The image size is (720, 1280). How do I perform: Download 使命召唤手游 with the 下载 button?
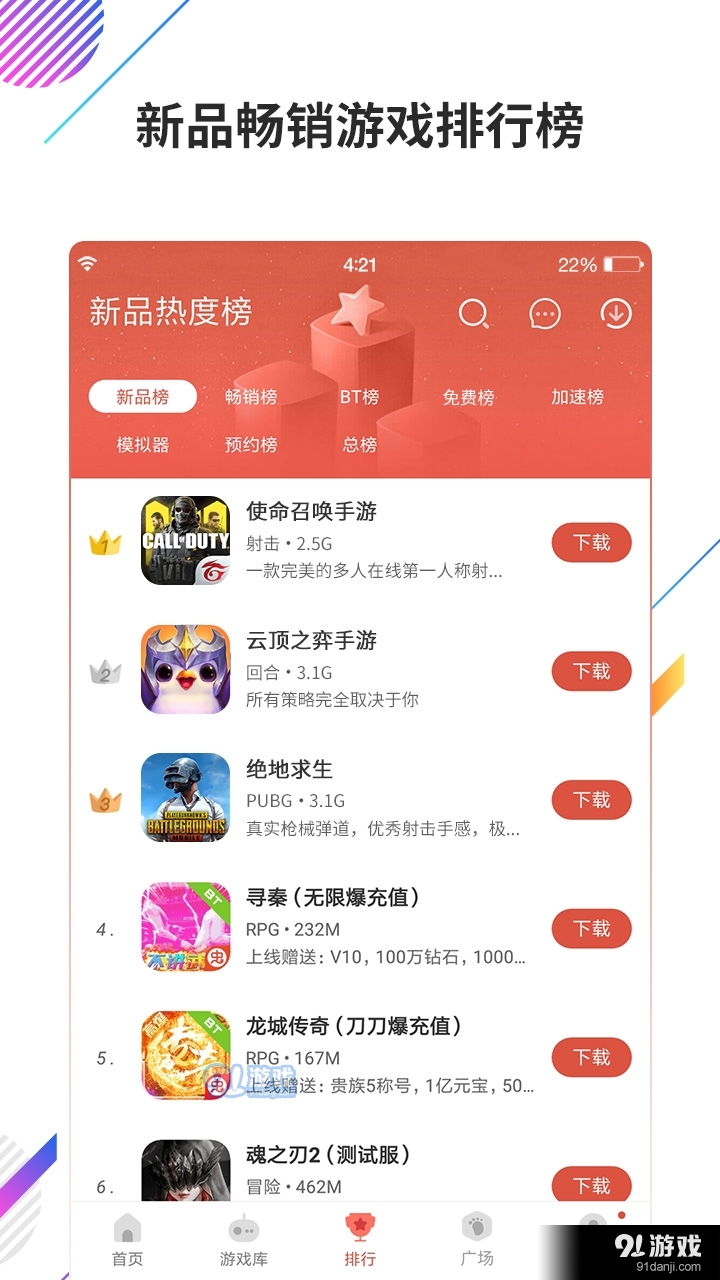(591, 543)
